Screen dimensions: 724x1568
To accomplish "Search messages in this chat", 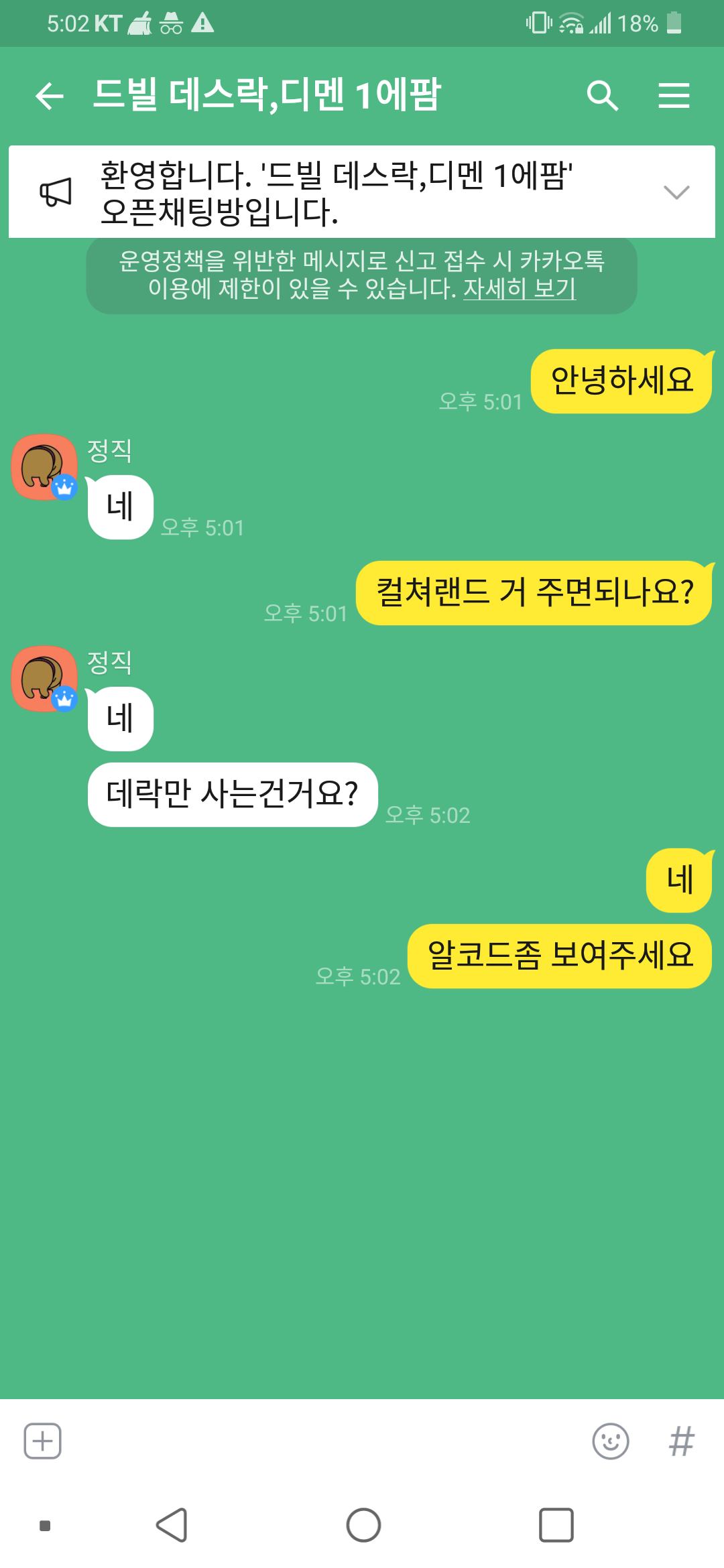I will [x=601, y=96].
